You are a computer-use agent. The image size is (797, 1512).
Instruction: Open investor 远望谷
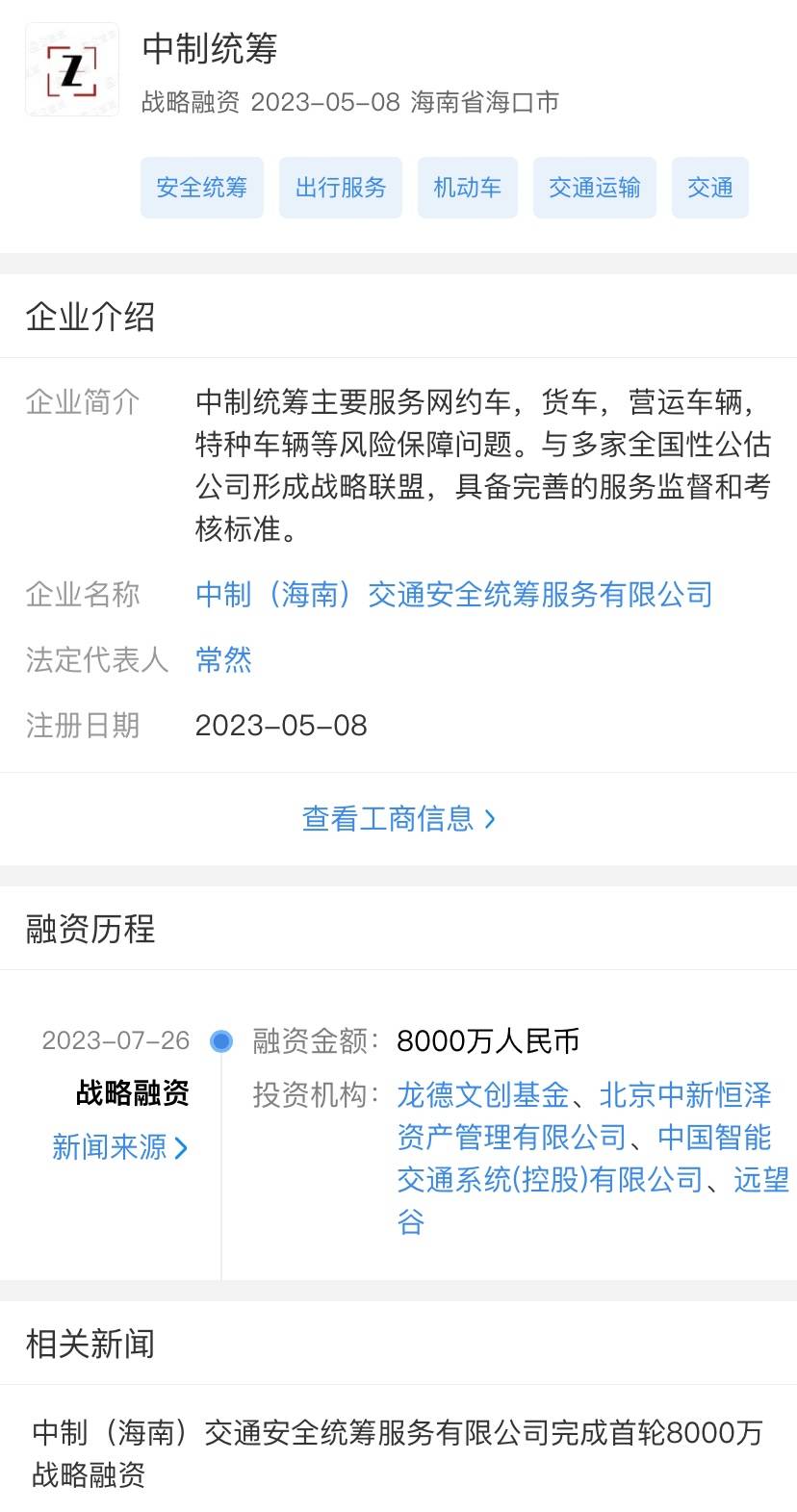pos(759,1180)
